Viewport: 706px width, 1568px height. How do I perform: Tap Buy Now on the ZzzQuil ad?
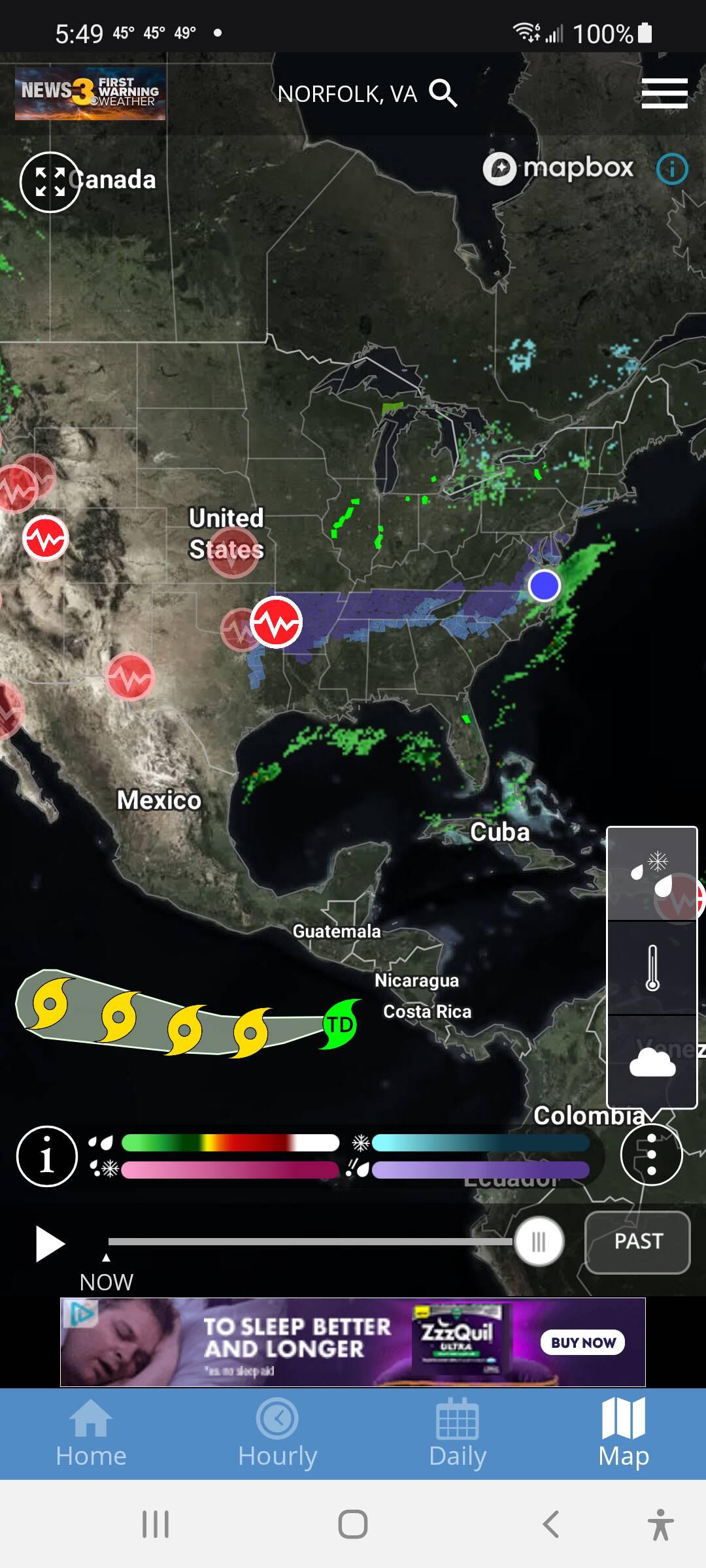583,1343
